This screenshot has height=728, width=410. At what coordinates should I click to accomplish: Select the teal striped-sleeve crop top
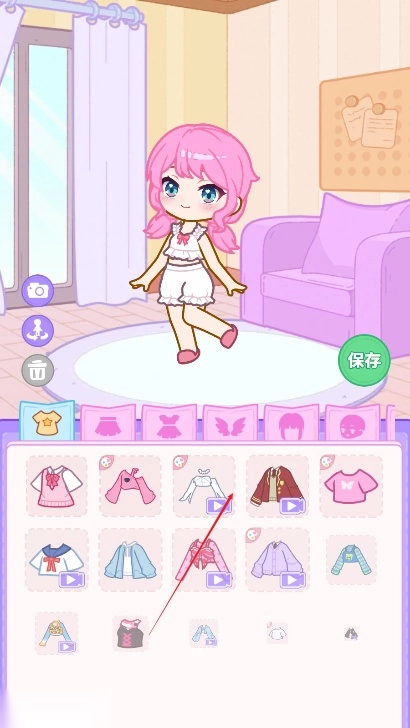click(351, 560)
